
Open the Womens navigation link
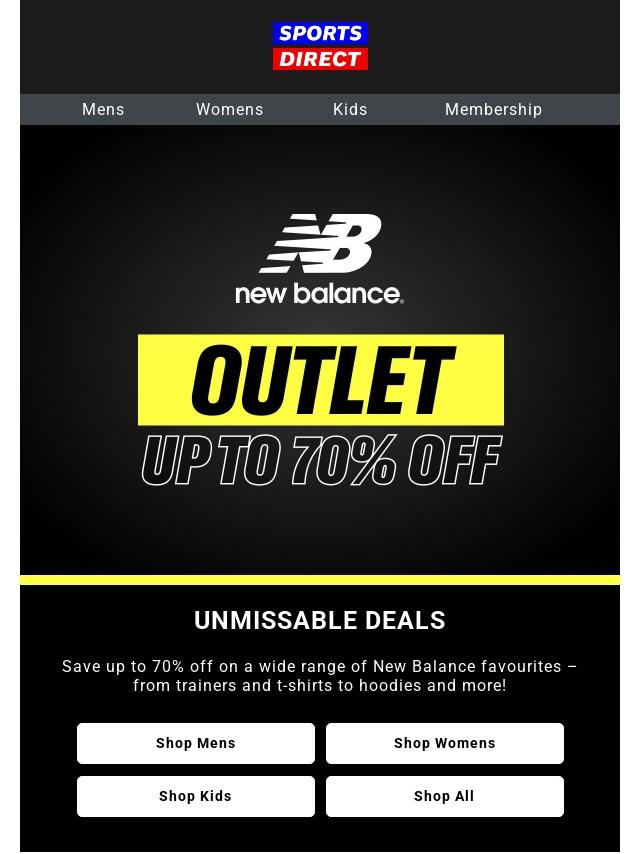point(229,110)
